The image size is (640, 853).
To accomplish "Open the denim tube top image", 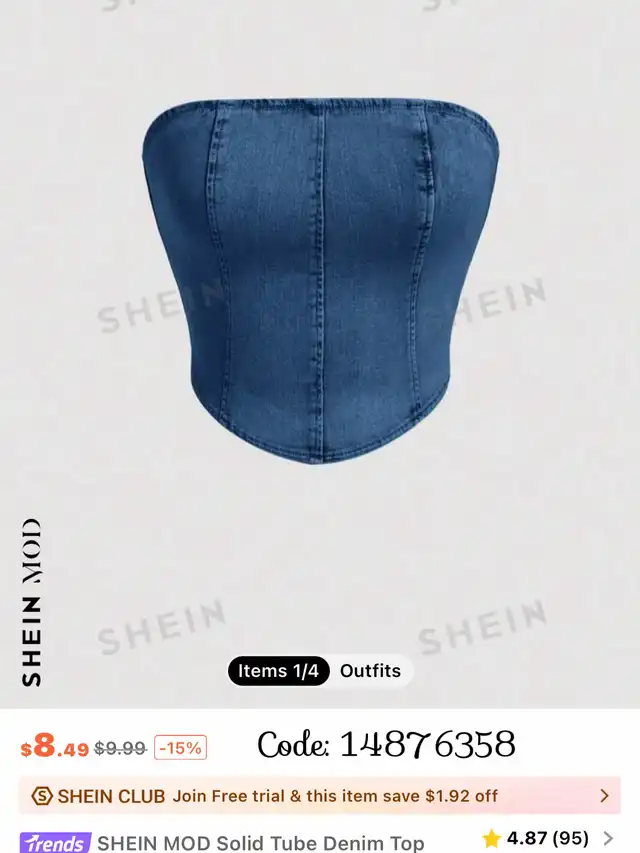I will tap(320, 280).
